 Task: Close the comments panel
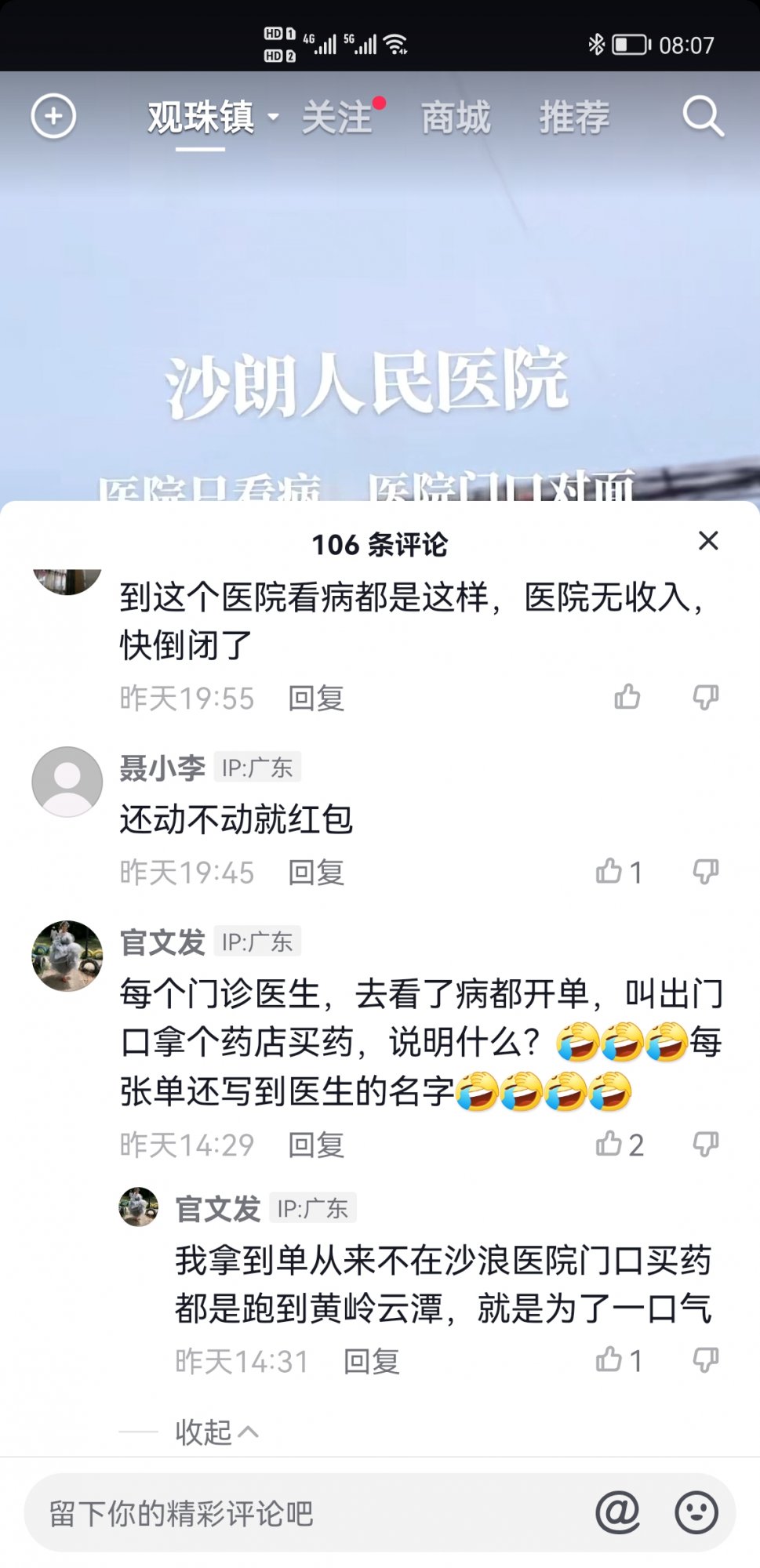(707, 541)
